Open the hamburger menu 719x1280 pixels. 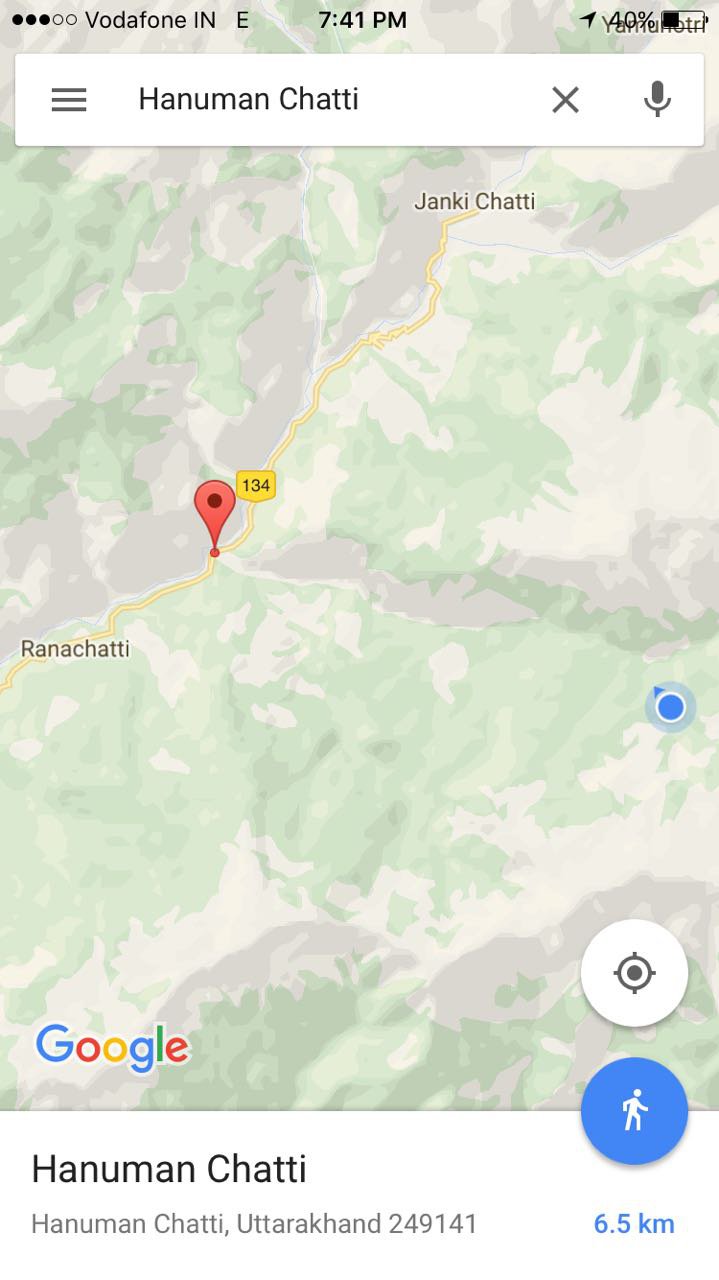69,99
